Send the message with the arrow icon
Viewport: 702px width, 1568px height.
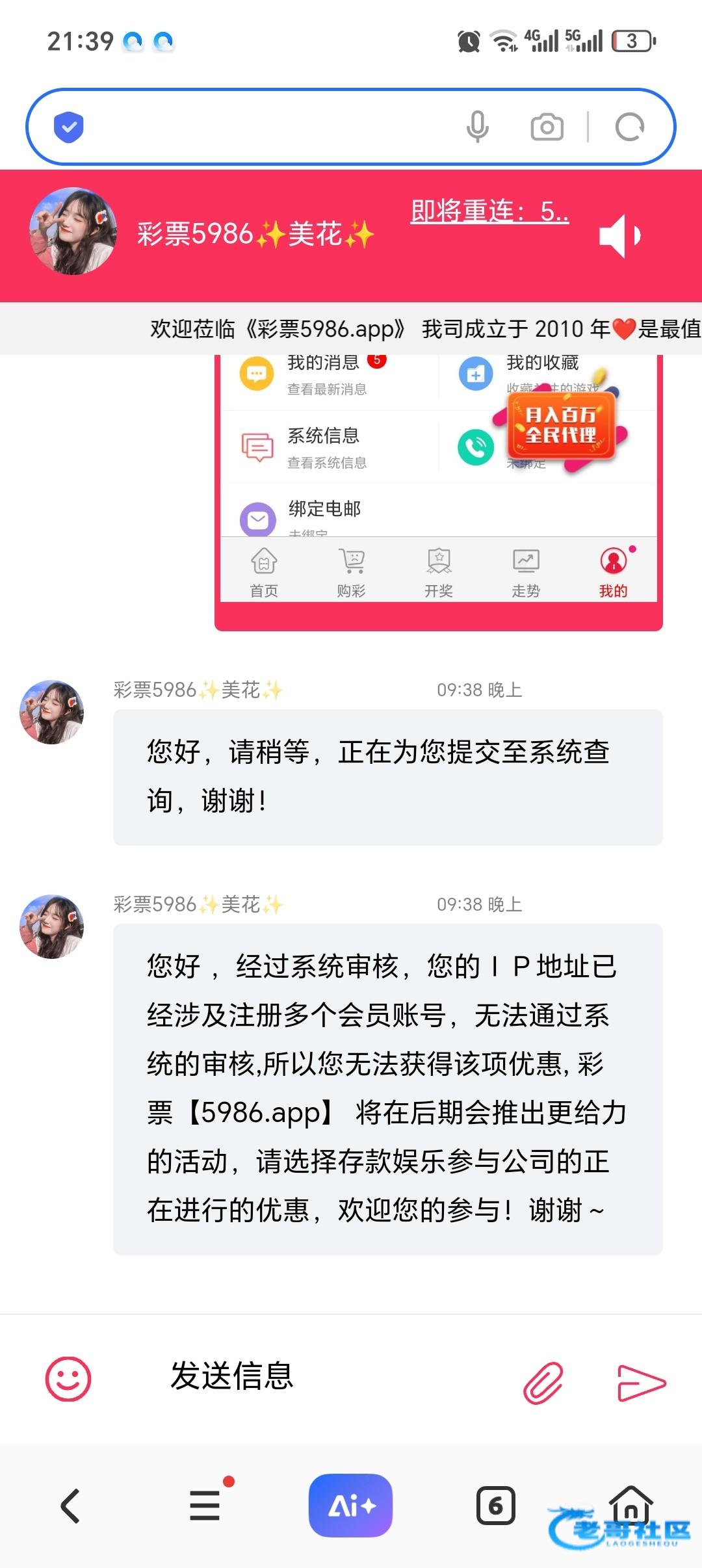click(640, 1382)
